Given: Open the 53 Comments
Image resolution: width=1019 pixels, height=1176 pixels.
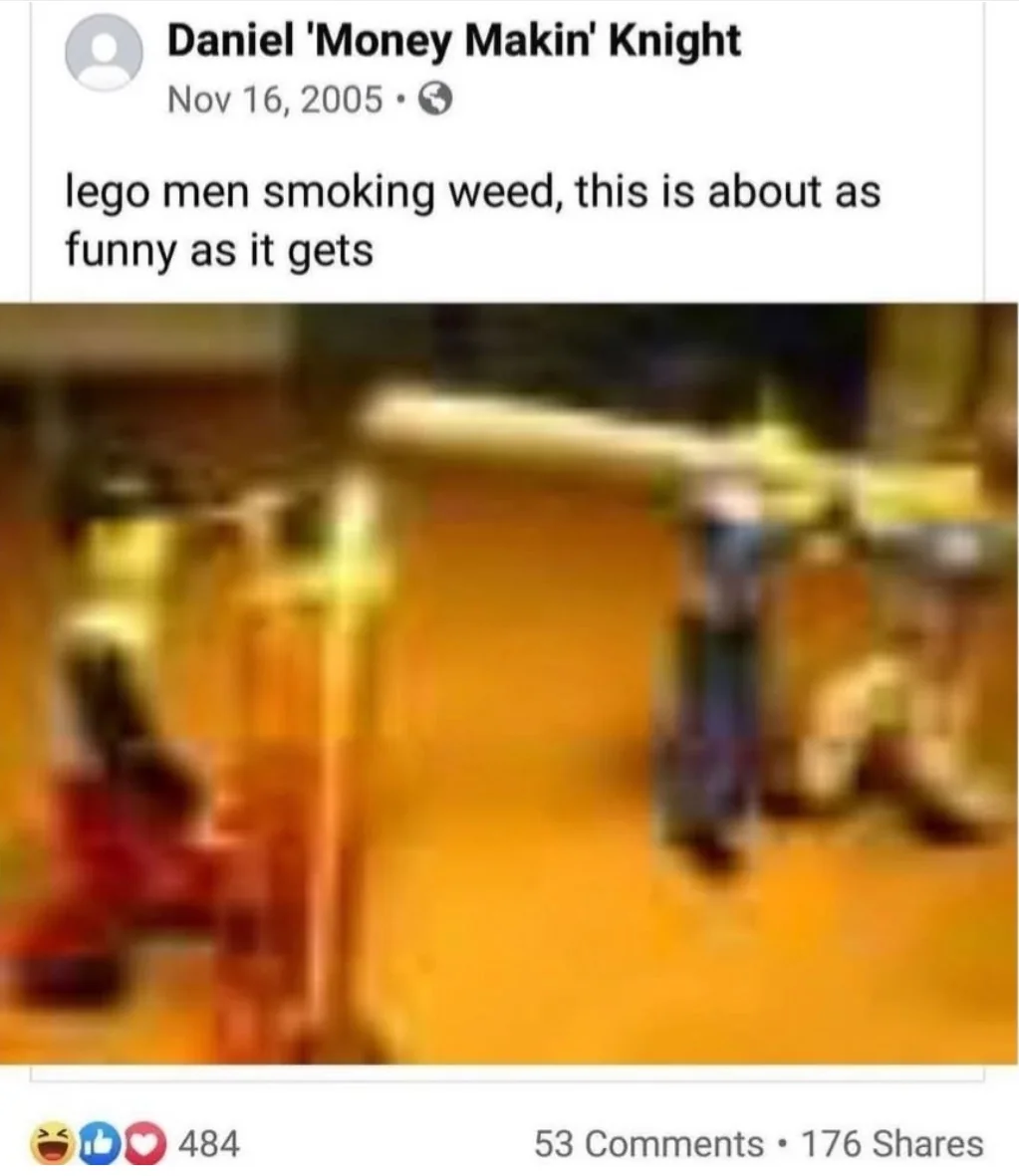Looking at the screenshot, I should point(648,1143).
